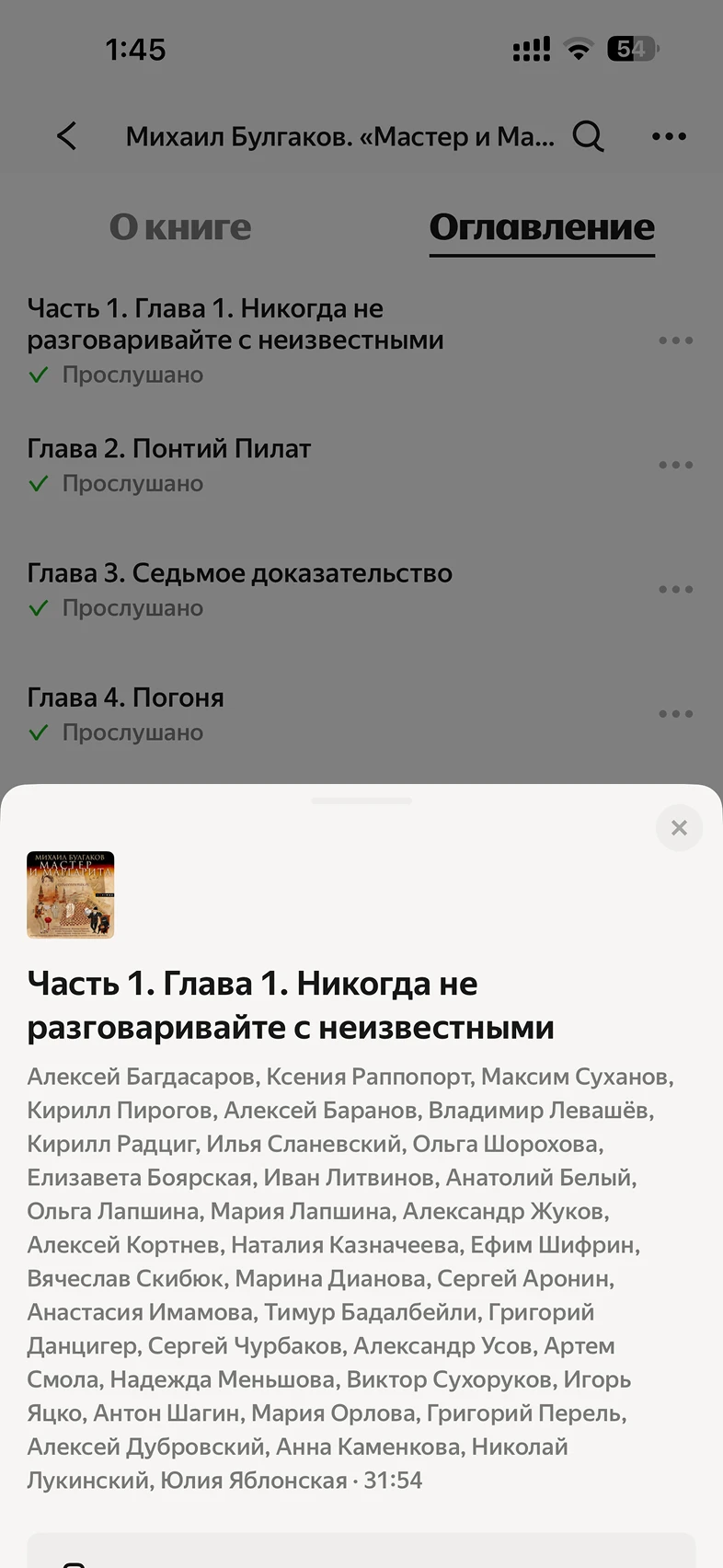Switch to the «О книге» tab
The image size is (723, 1568).
180,227
